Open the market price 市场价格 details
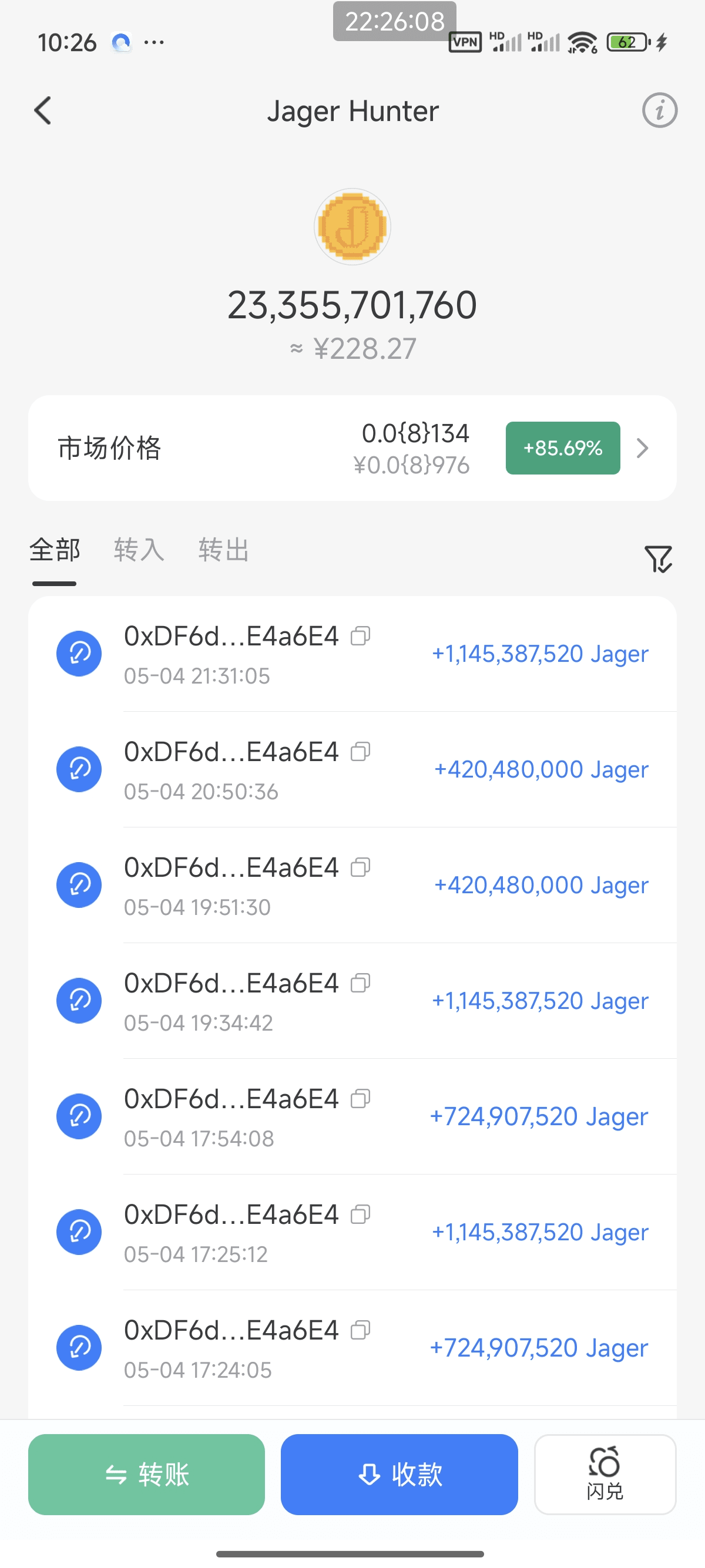This screenshot has height=1568, width=705. tap(352, 448)
